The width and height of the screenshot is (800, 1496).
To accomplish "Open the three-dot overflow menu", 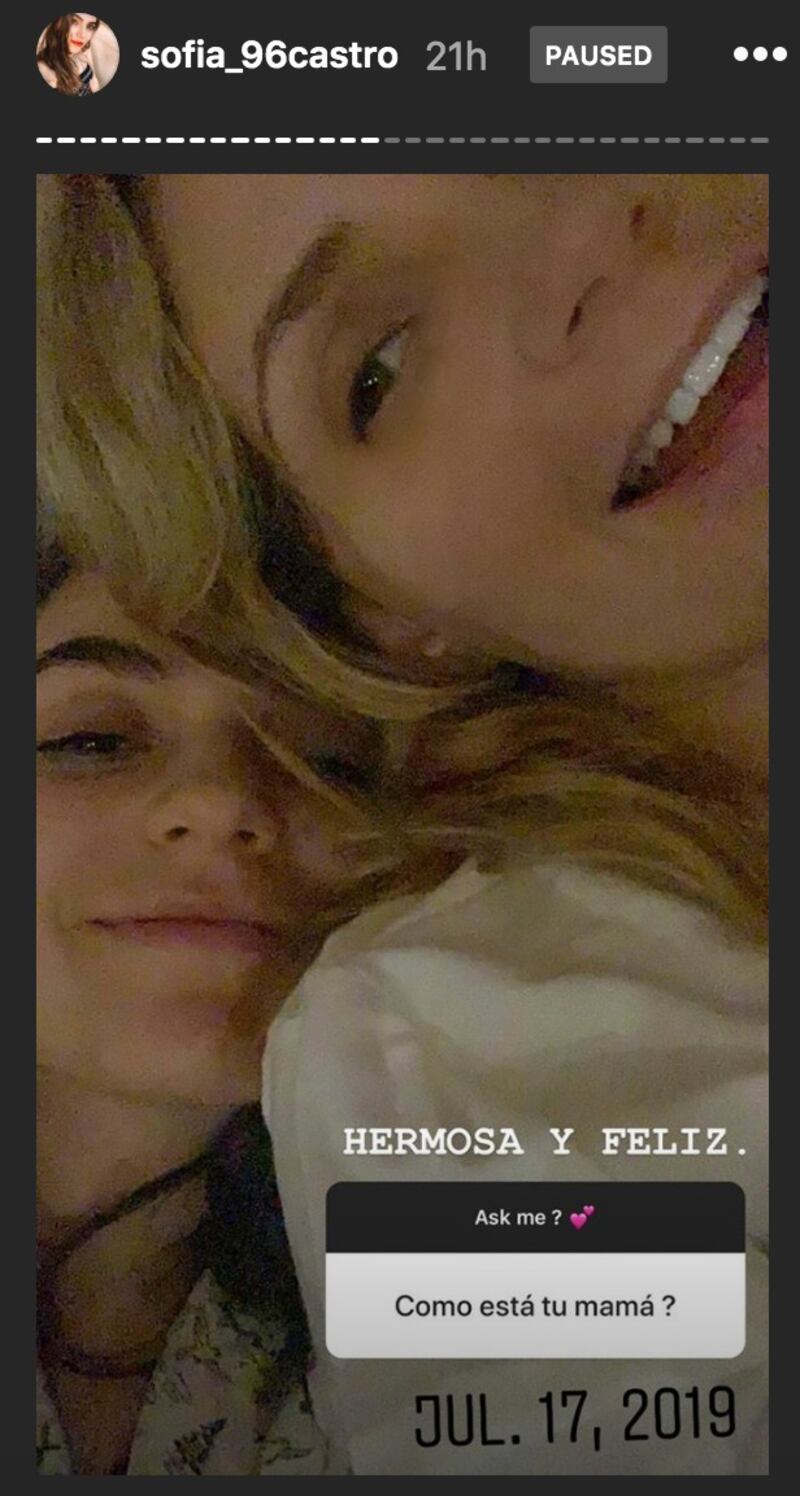I will tap(760, 54).
